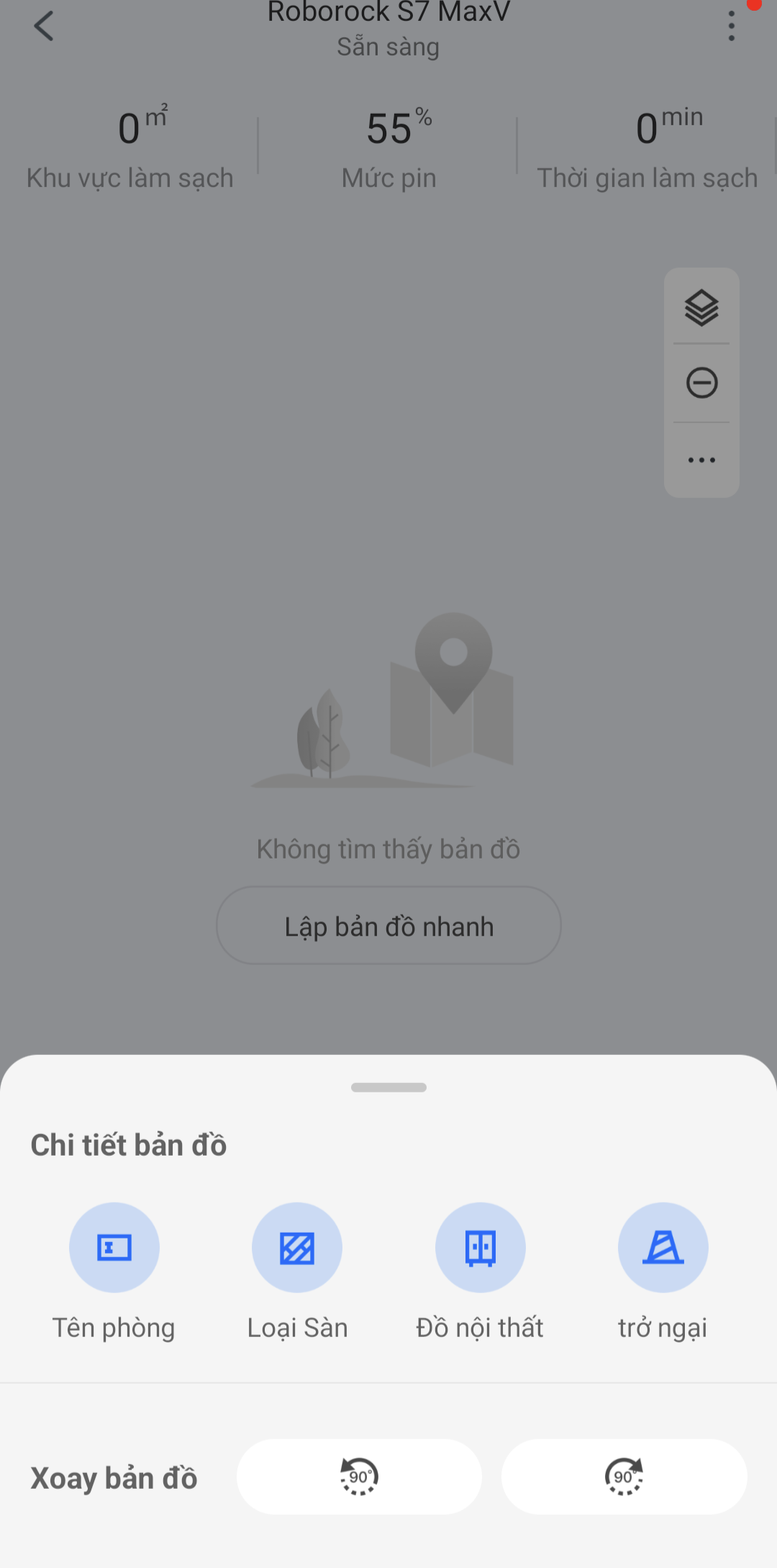Rotate map 90° counterclockwise
Viewport: 777px width, 1568px height.
pos(359,1477)
